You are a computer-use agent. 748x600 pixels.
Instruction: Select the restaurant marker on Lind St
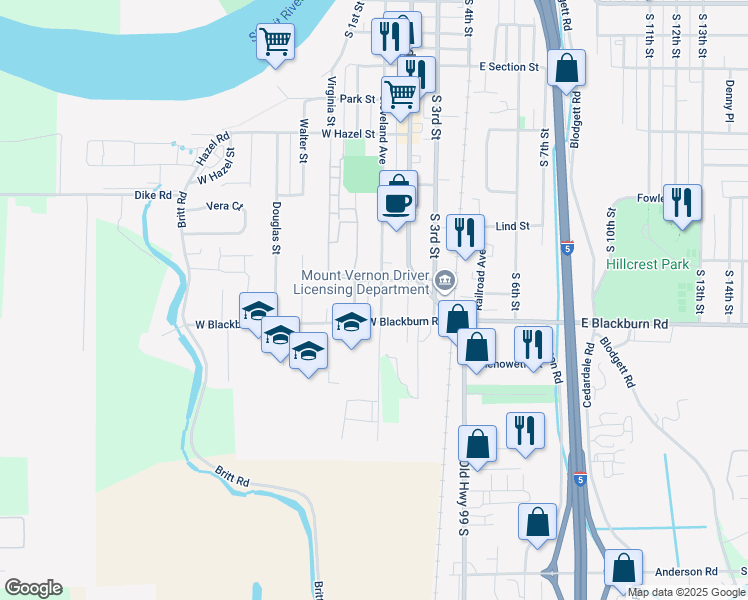(x=465, y=233)
